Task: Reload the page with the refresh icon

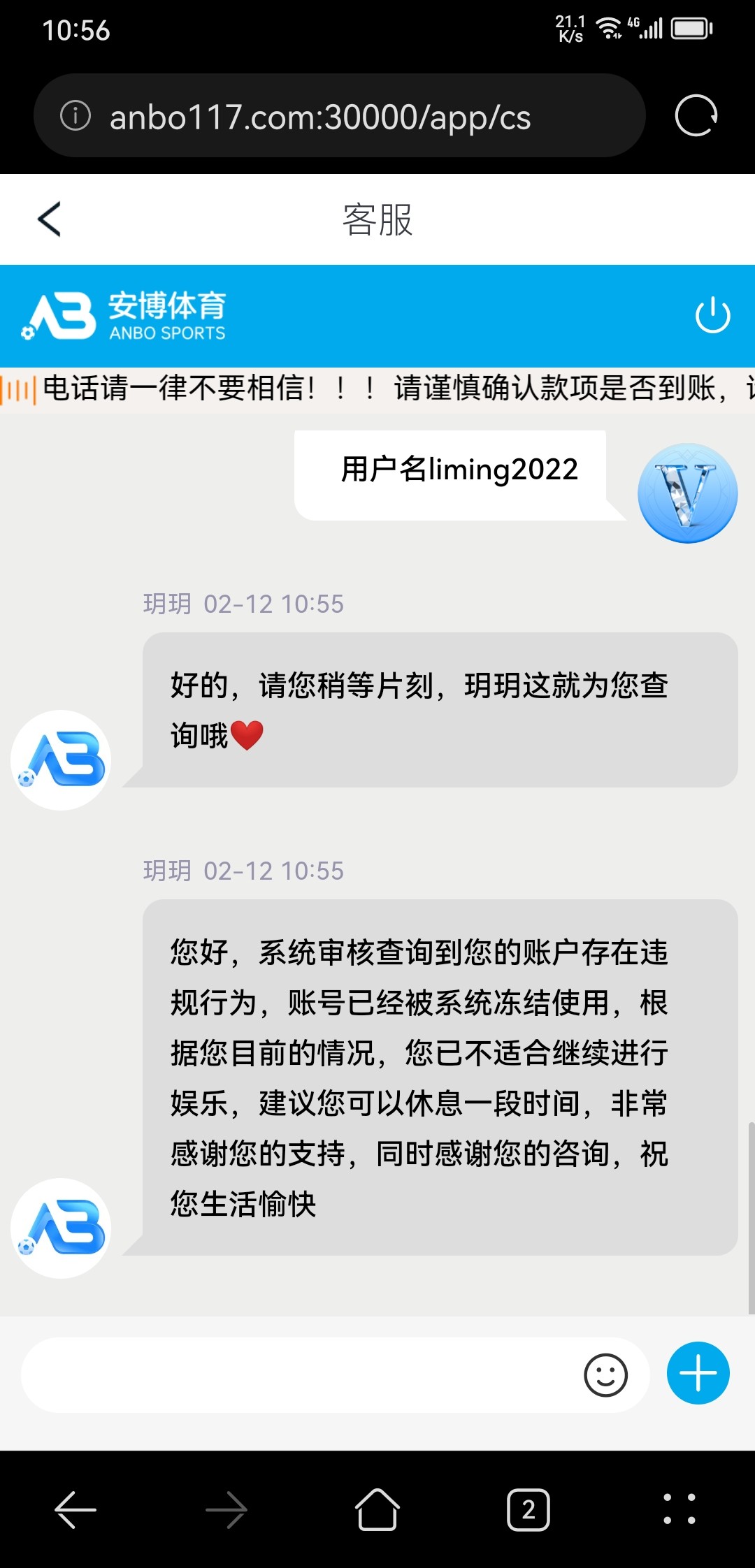Action: (696, 116)
